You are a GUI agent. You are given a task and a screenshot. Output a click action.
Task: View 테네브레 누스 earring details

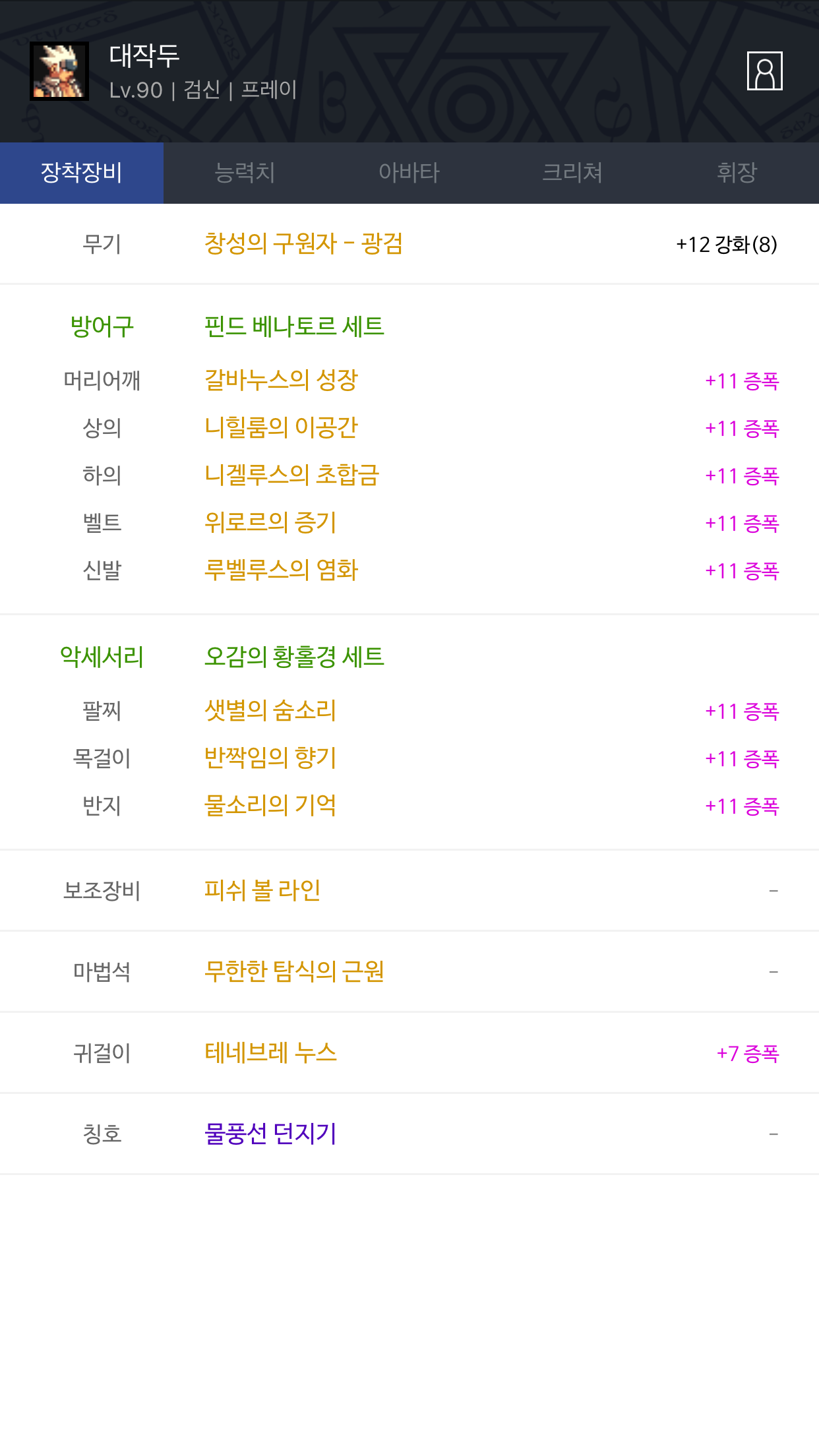coord(270,1053)
